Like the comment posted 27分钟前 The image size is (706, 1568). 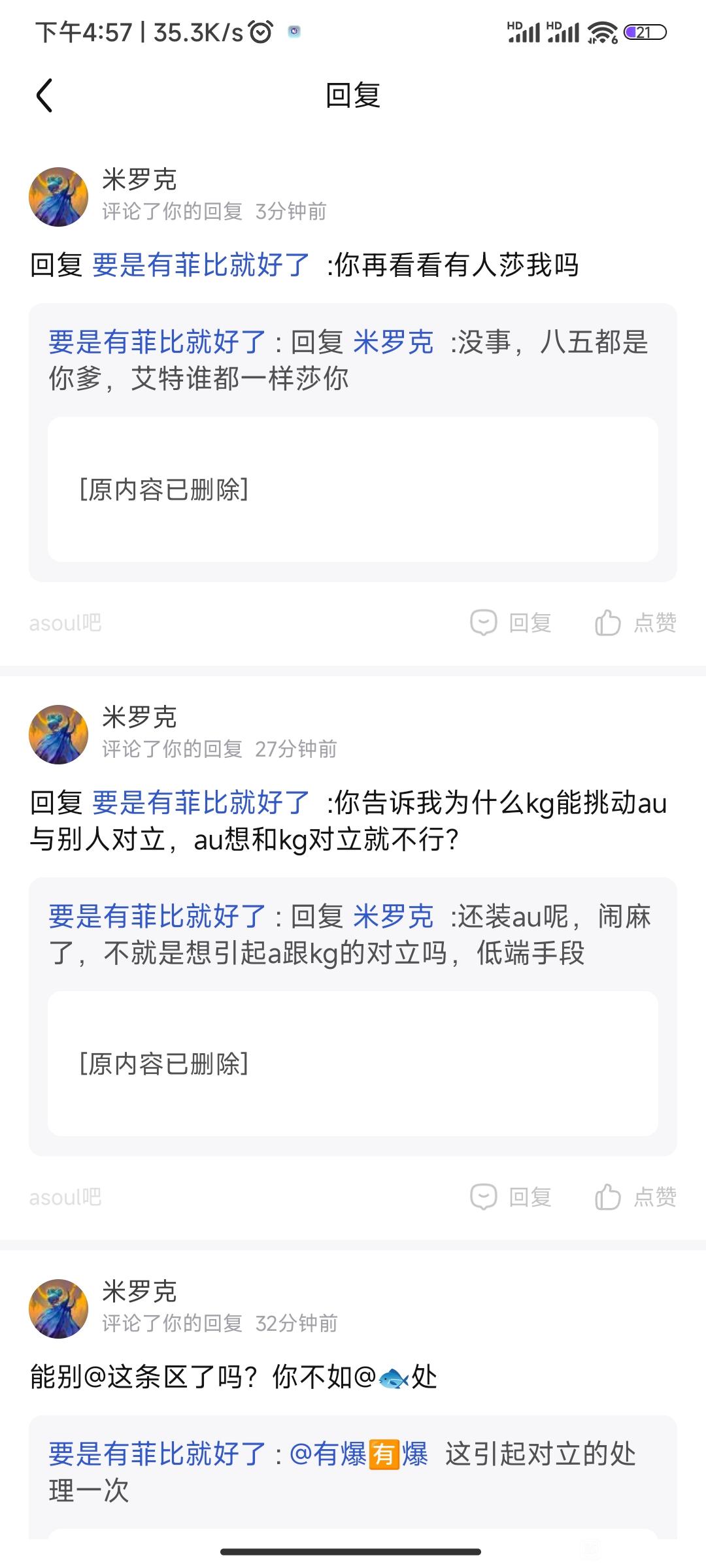[x=635, y=1197]
